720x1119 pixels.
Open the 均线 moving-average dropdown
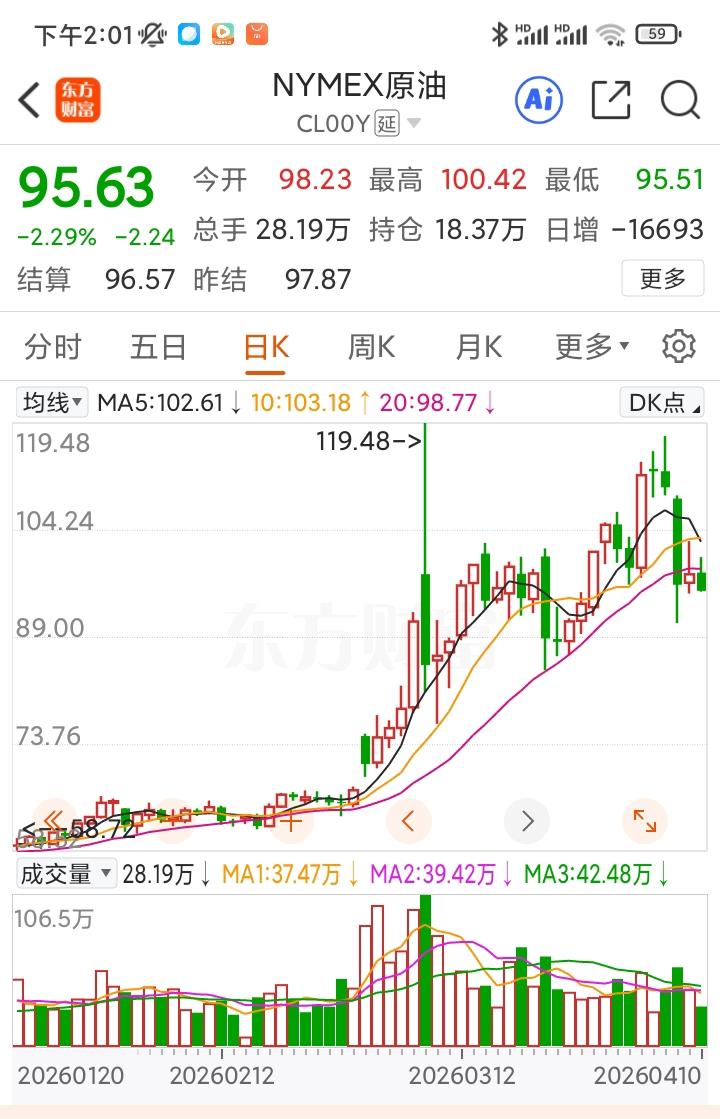[50, 402]
